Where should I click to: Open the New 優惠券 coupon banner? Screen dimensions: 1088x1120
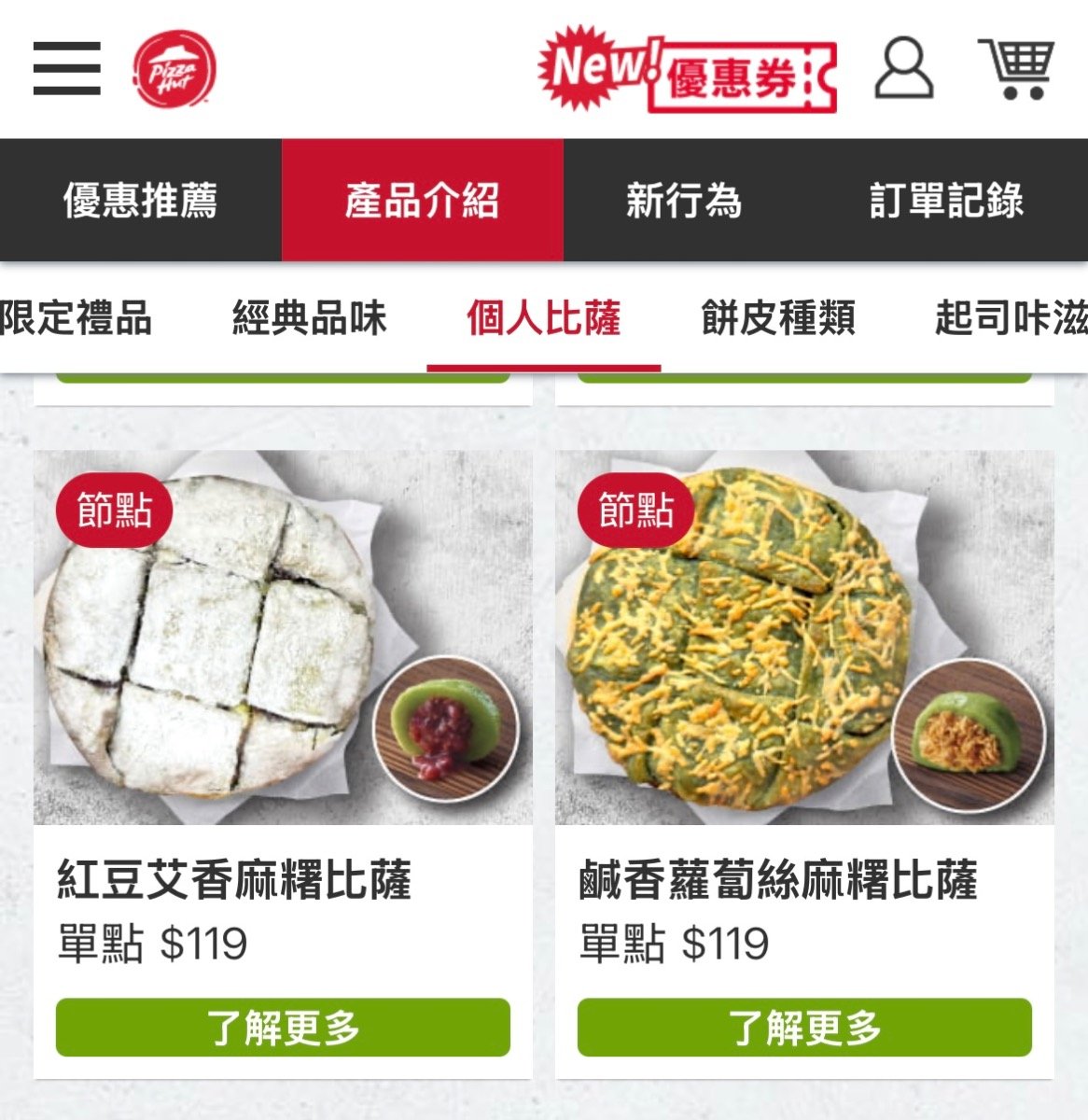[x=688, y=70]
